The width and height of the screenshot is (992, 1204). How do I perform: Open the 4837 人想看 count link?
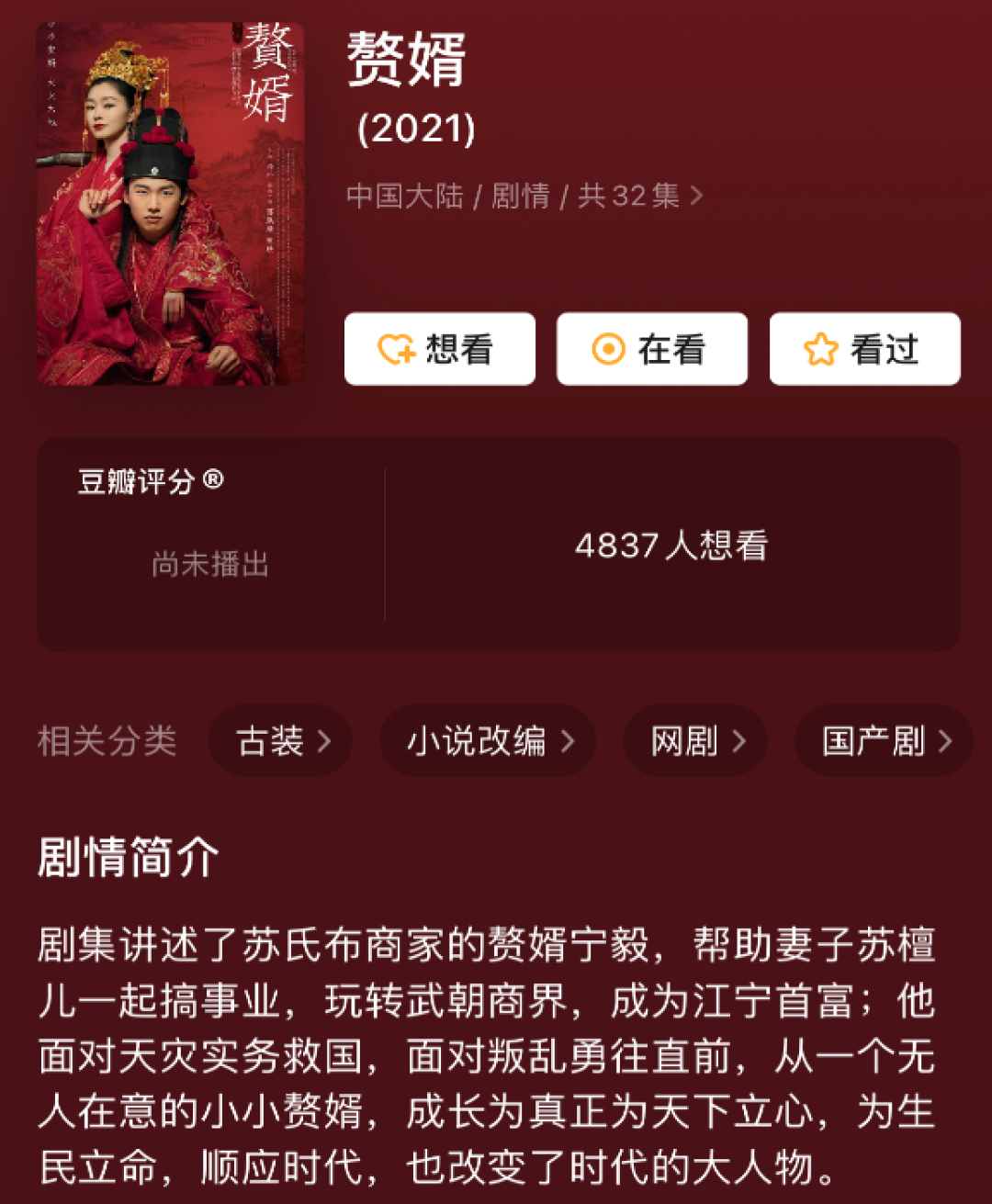[x=670, y=546]
